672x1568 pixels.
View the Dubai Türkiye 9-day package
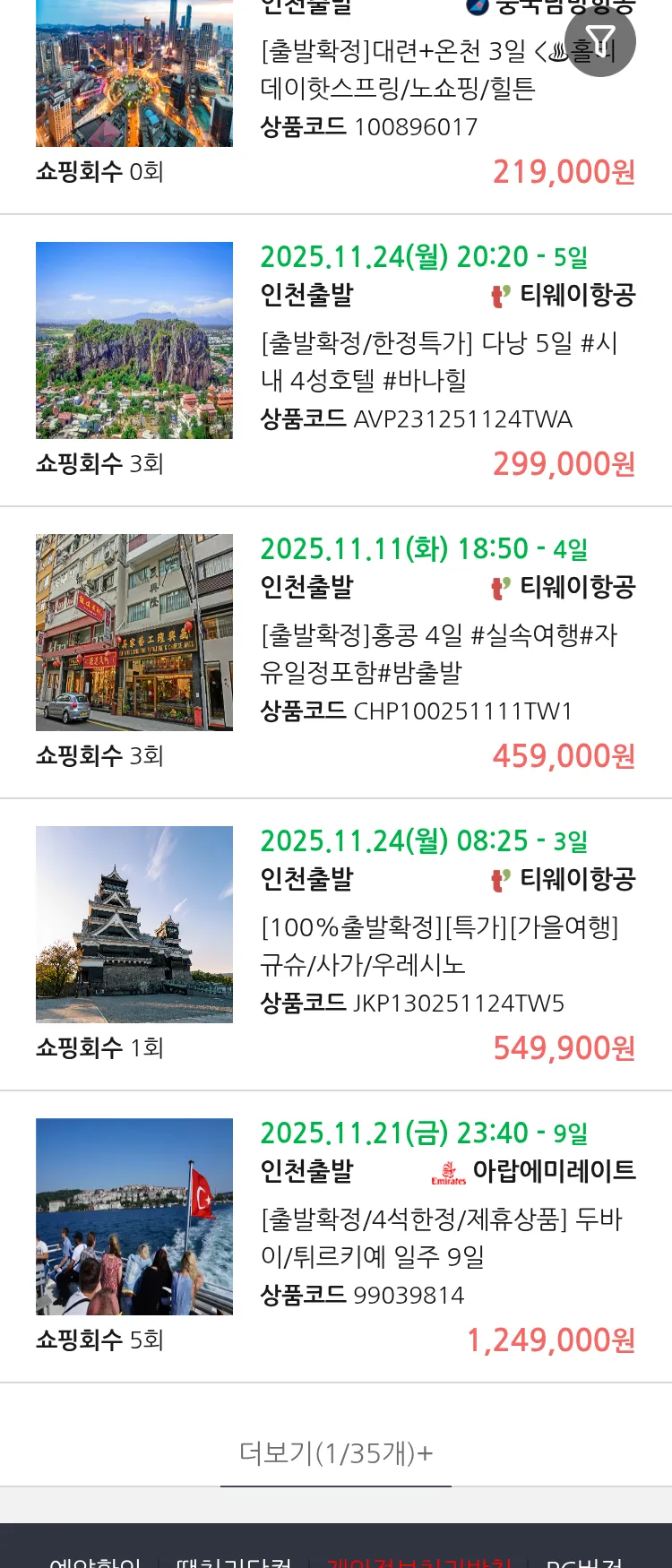coord(441,1237)
